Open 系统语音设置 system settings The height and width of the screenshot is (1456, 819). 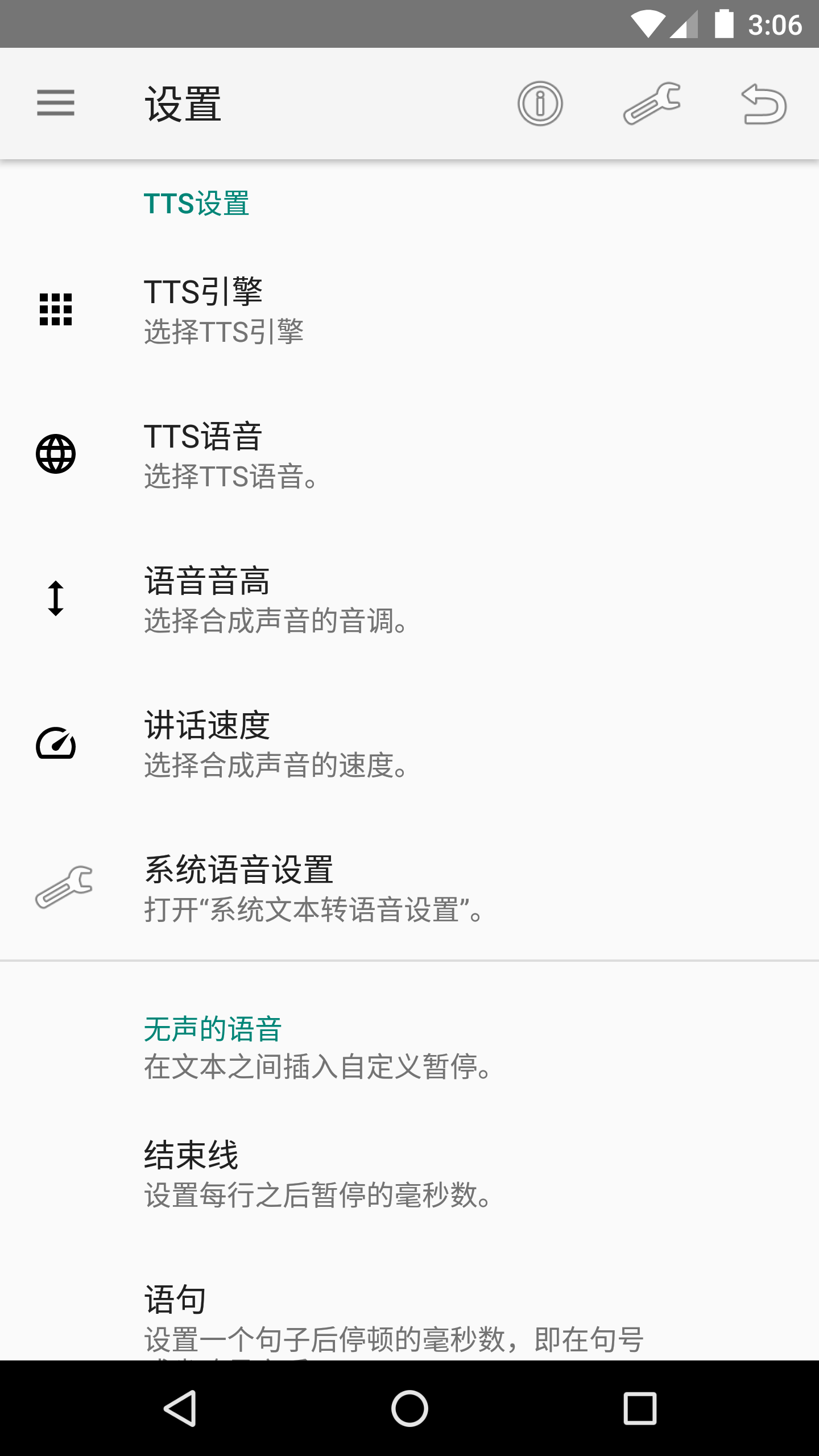[x=409, y=888]
